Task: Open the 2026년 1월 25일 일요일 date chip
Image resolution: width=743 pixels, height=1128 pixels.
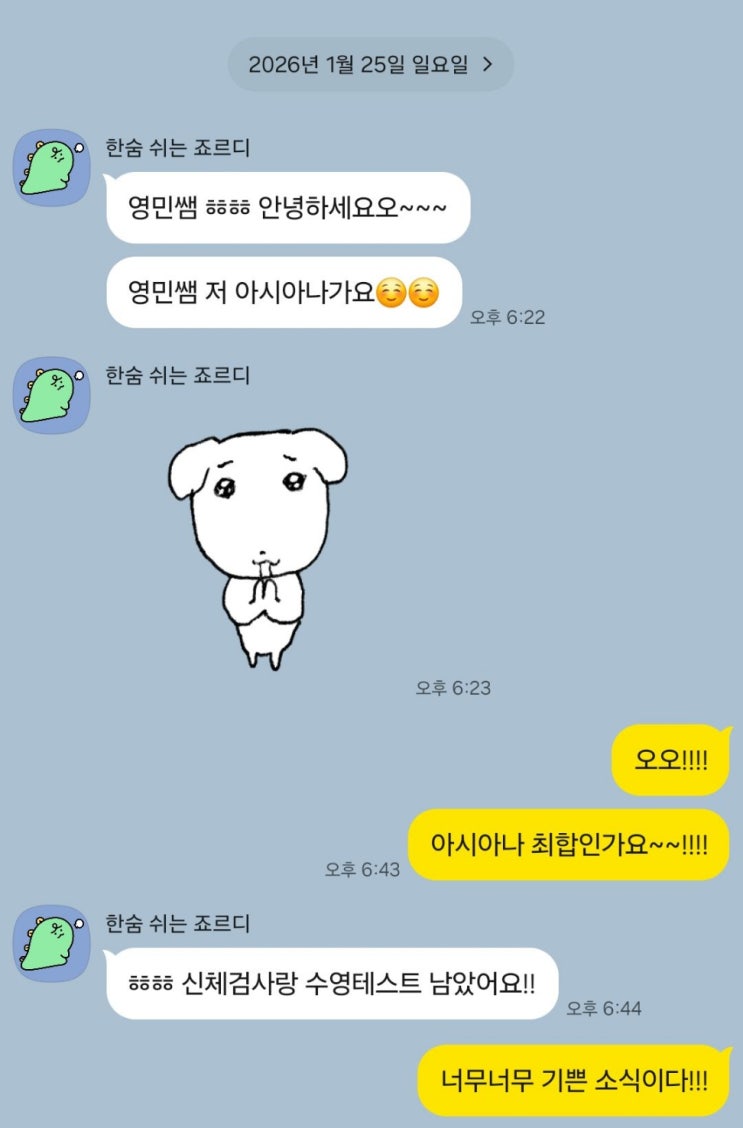Action: coord(370,64)
